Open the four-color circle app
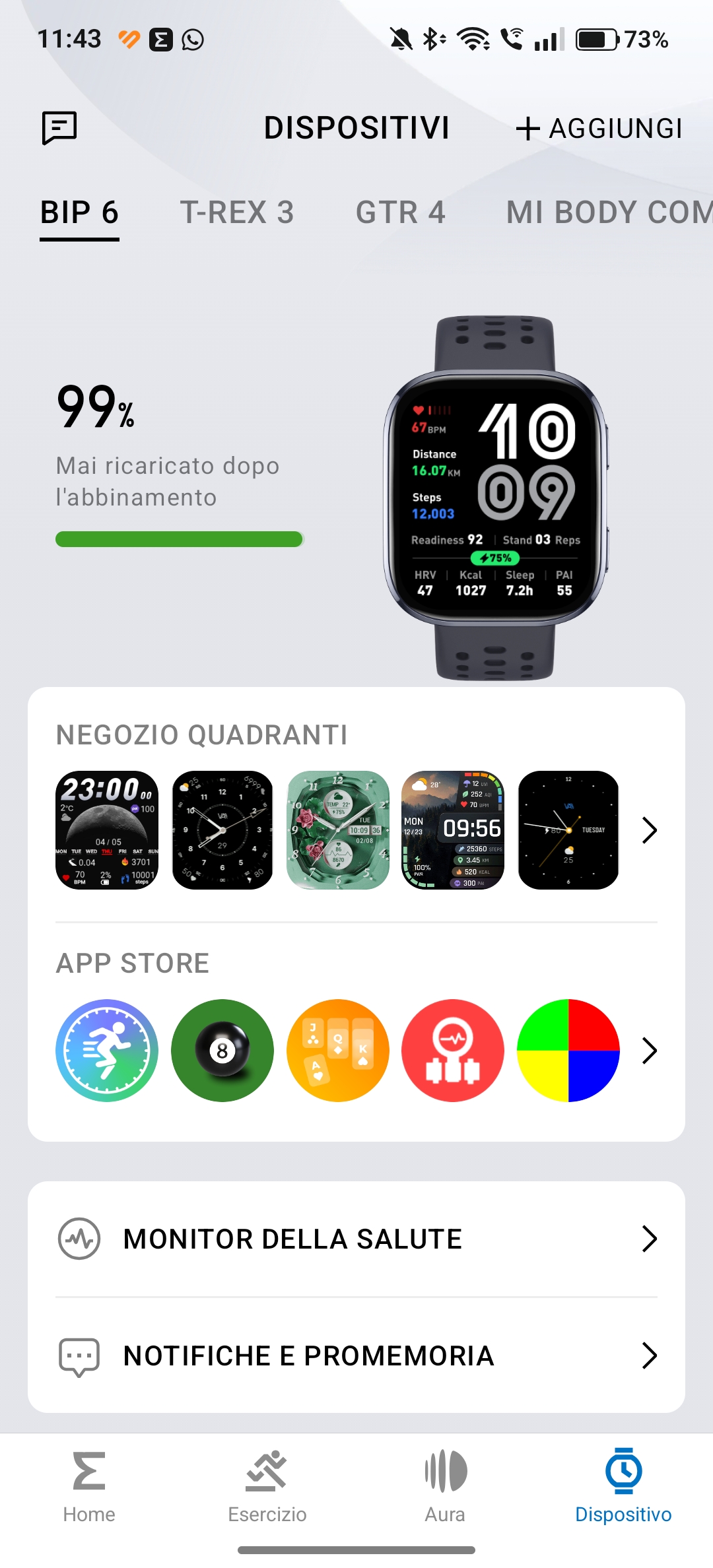Viewport: 713px width, 1568px height. click(x=568, y=1051)
